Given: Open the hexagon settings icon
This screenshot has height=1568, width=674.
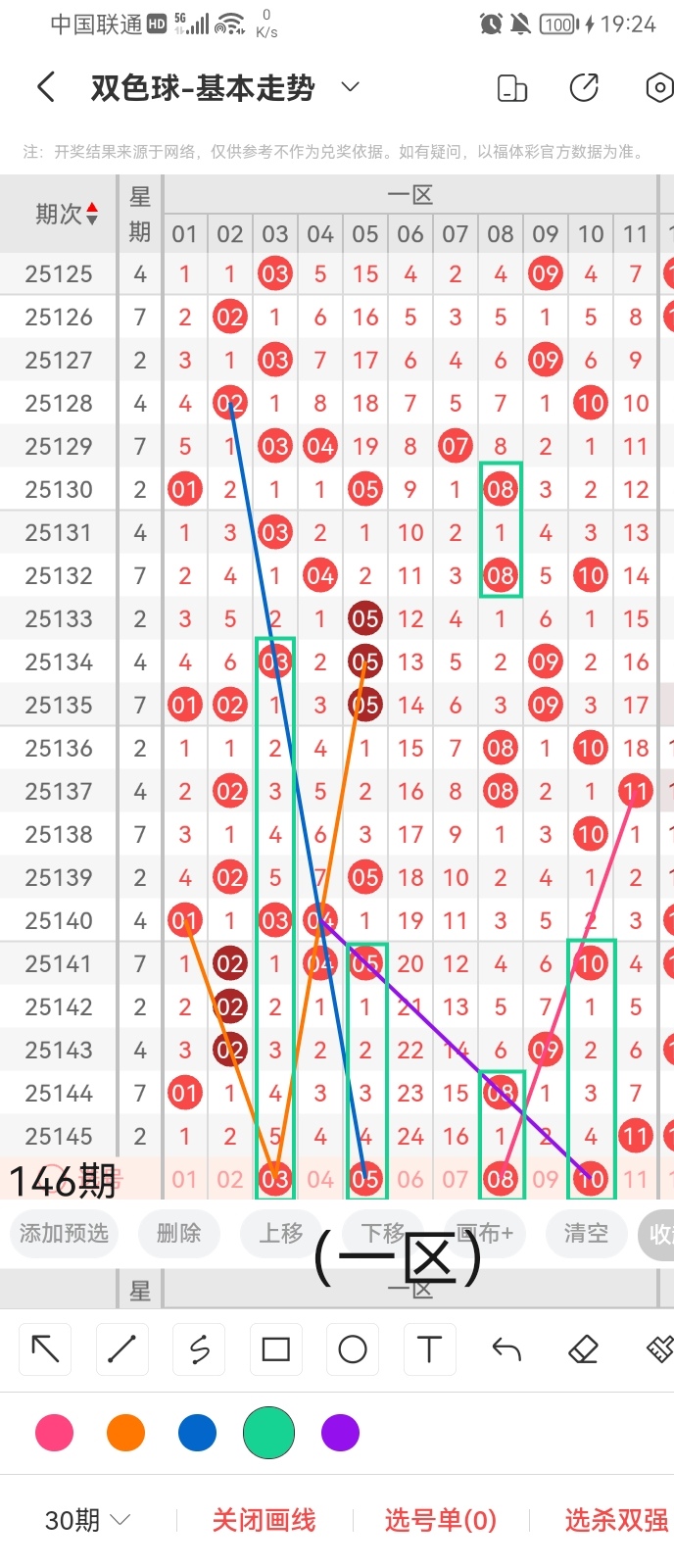Looking at the screenshot, I should tap(659, 88).
